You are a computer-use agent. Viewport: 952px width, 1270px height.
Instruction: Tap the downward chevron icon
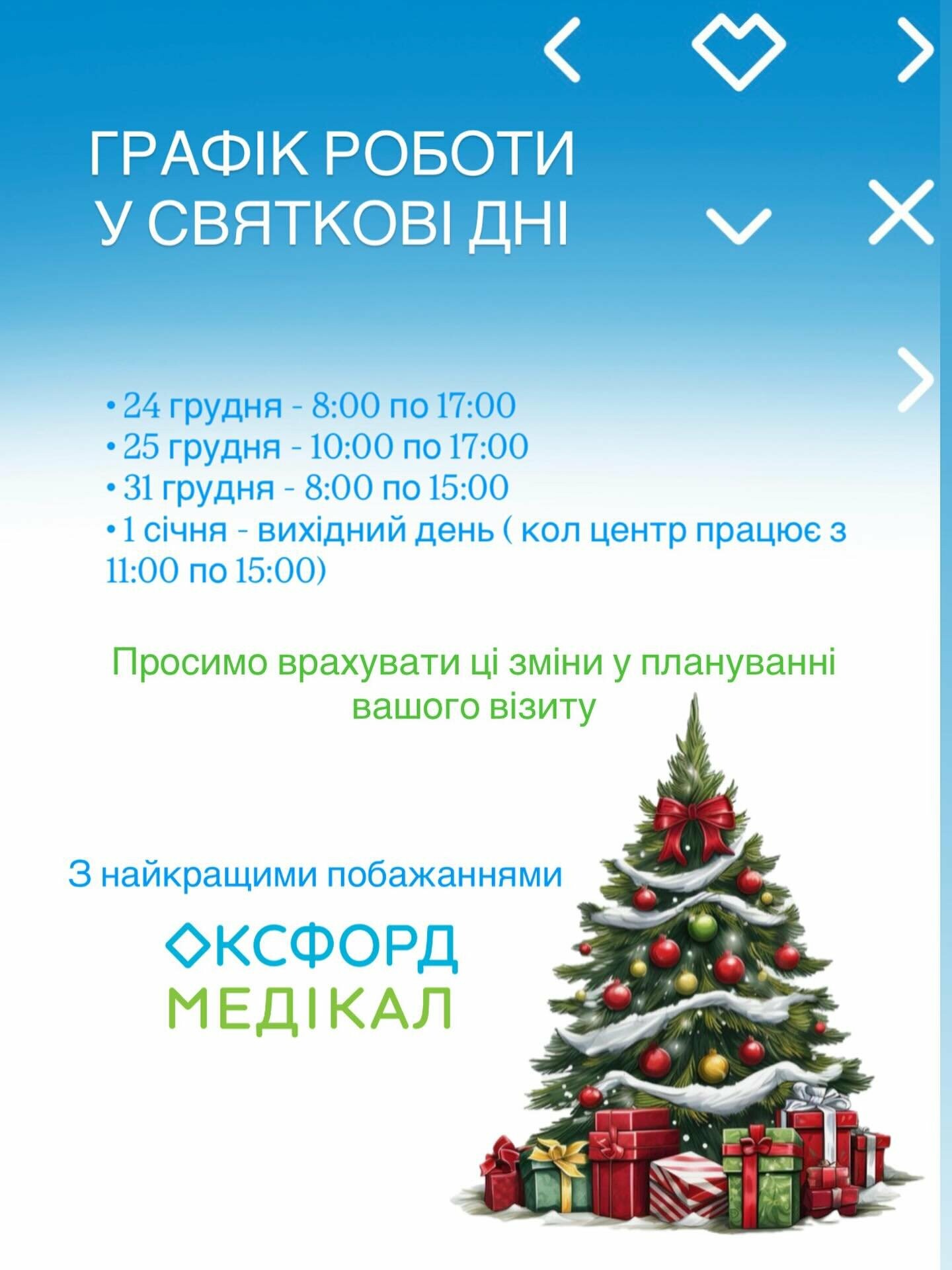[x=738, y=225]
